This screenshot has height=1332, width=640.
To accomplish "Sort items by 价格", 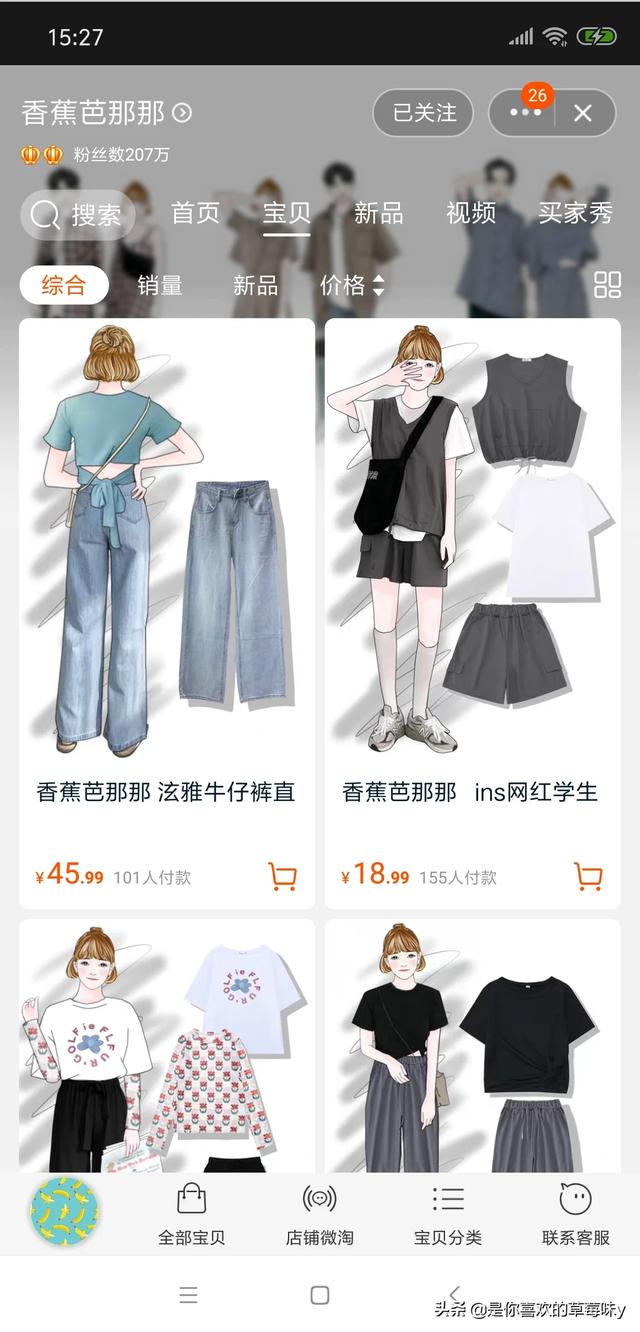I will coord(352,285).
